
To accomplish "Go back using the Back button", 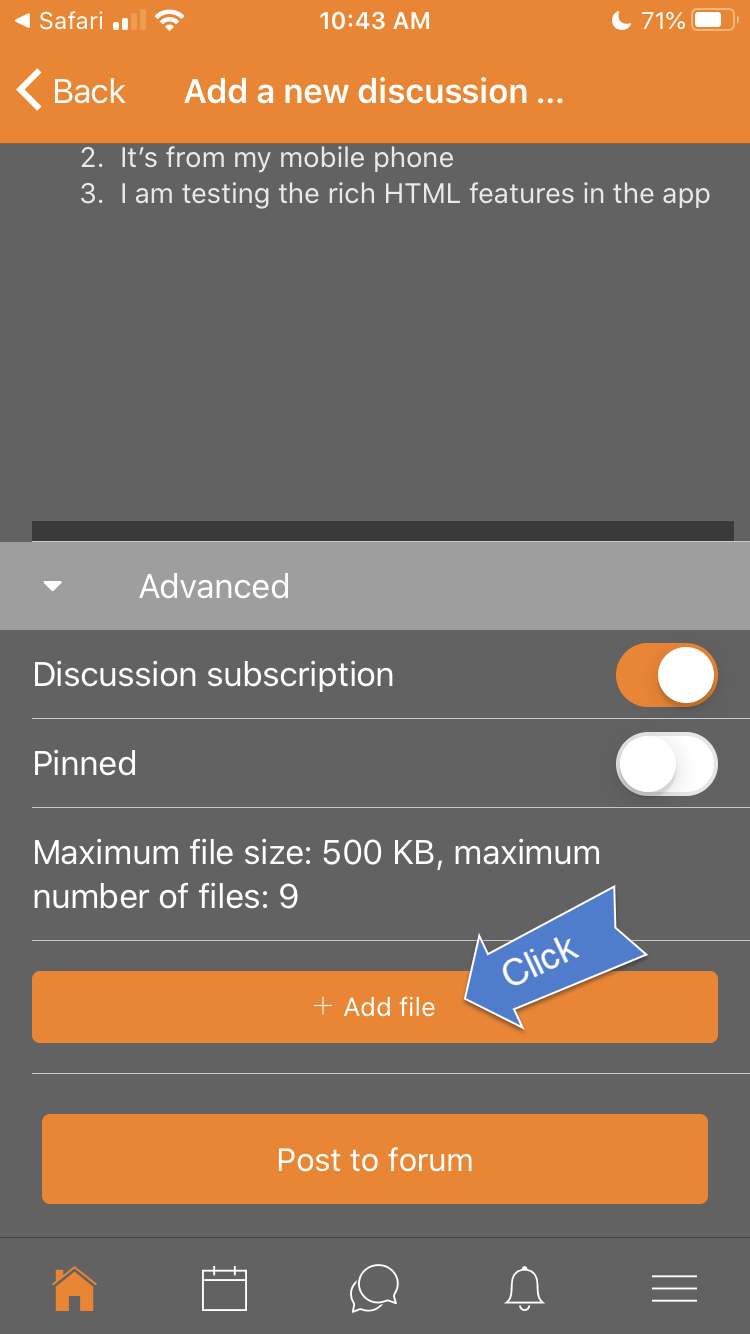I will [71, 91].
